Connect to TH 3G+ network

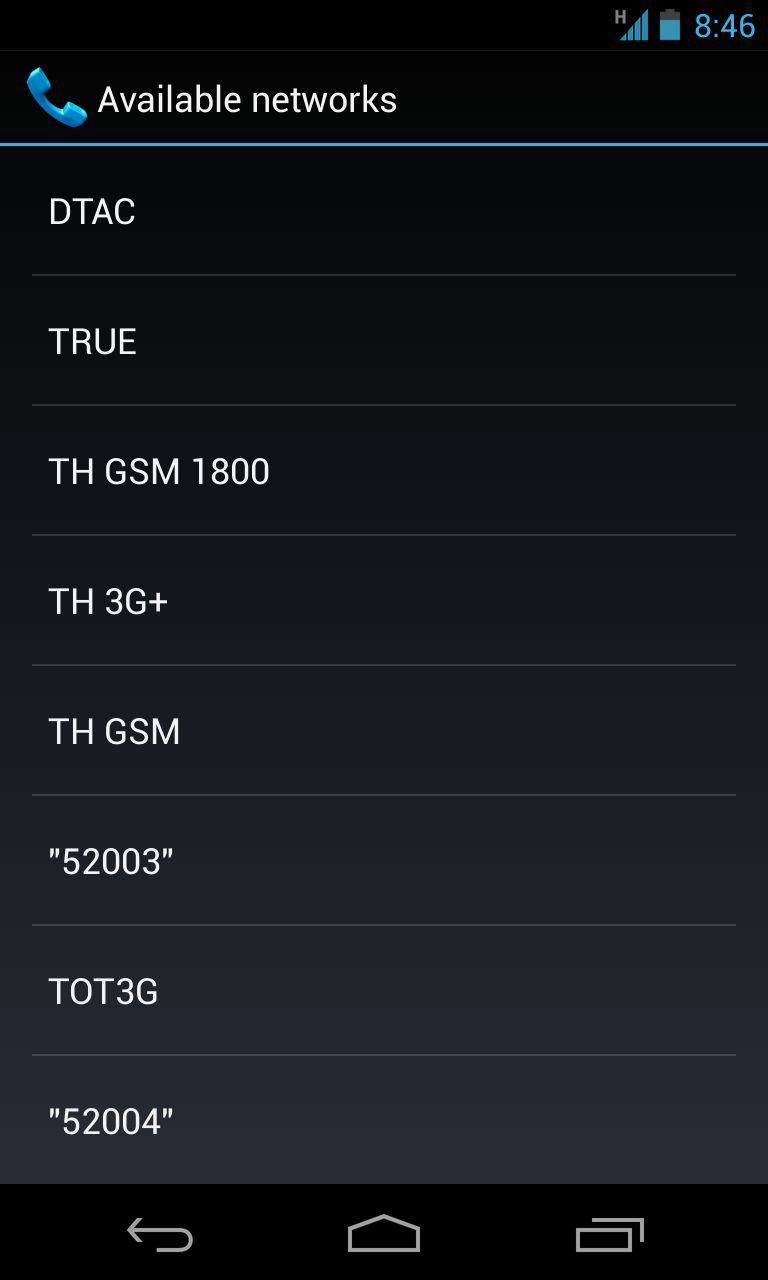pyautogui.click(x=384, y=601)
